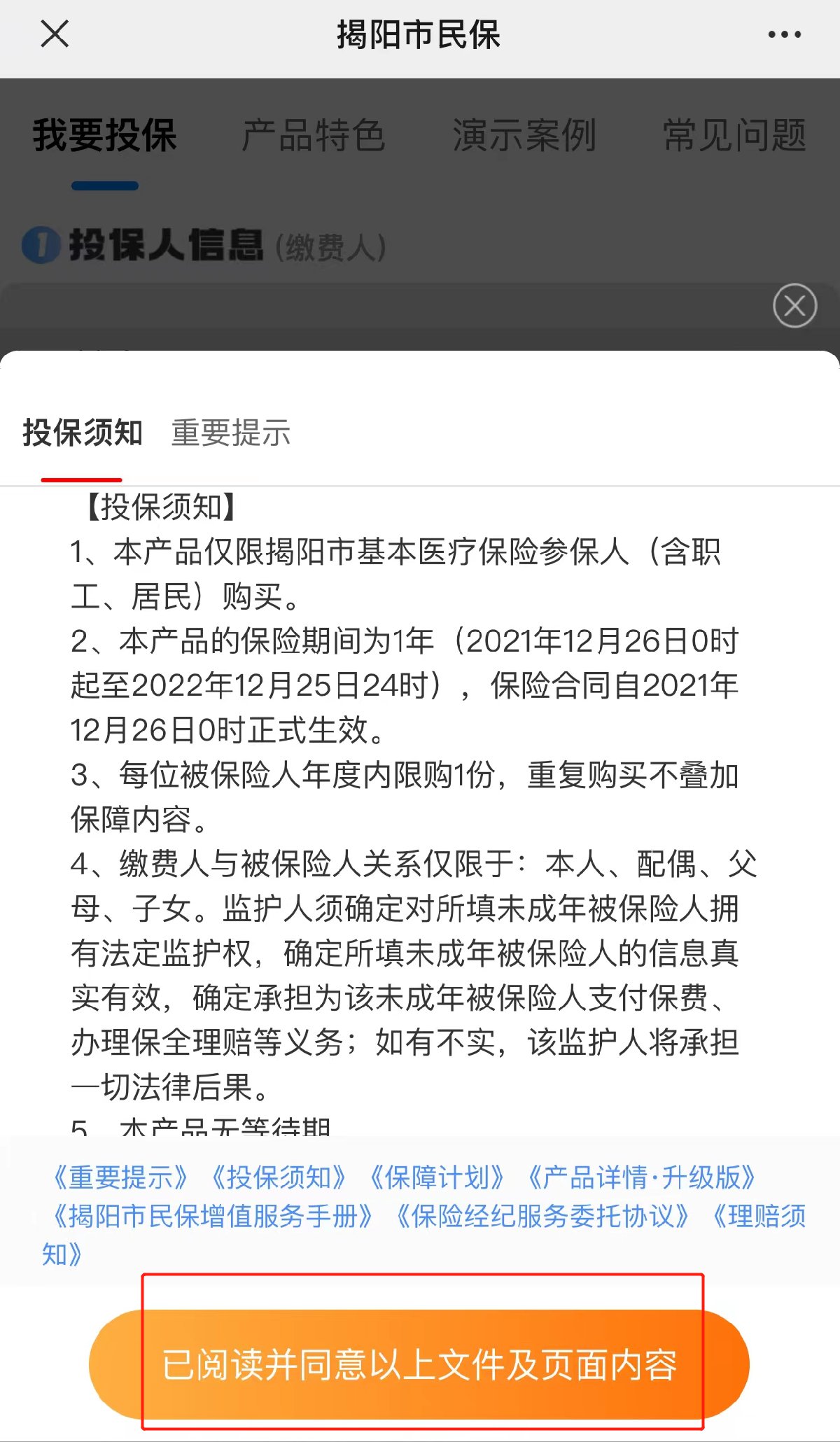Close the 揭阳市民保 page with the X
The image size is (840, 1442).
55,34
